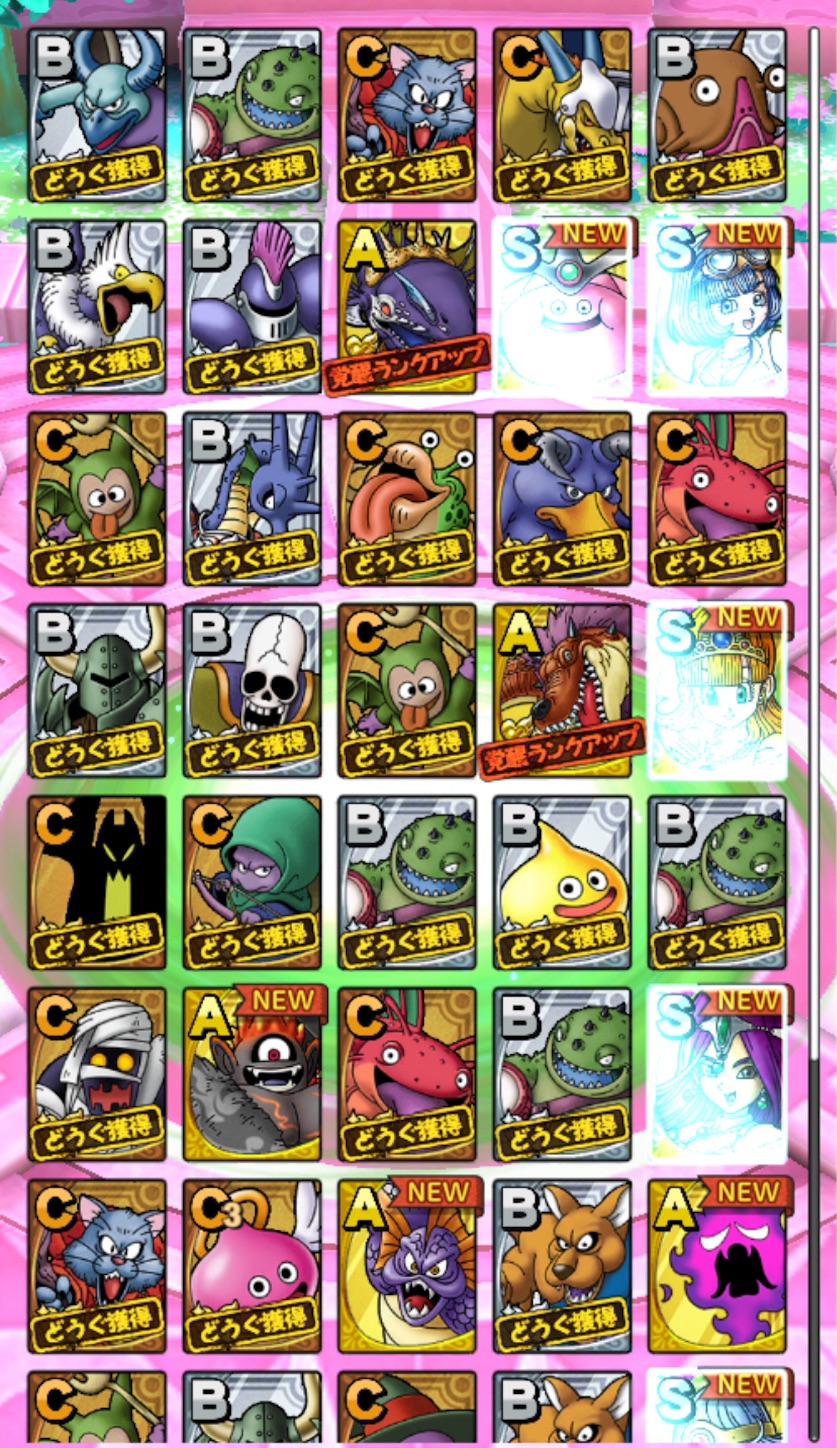Image resolution: width=837 pixels, height=1448 pixels.
Task: Open the S-rank NEW goggles girl card
Action: click(717, 307)
